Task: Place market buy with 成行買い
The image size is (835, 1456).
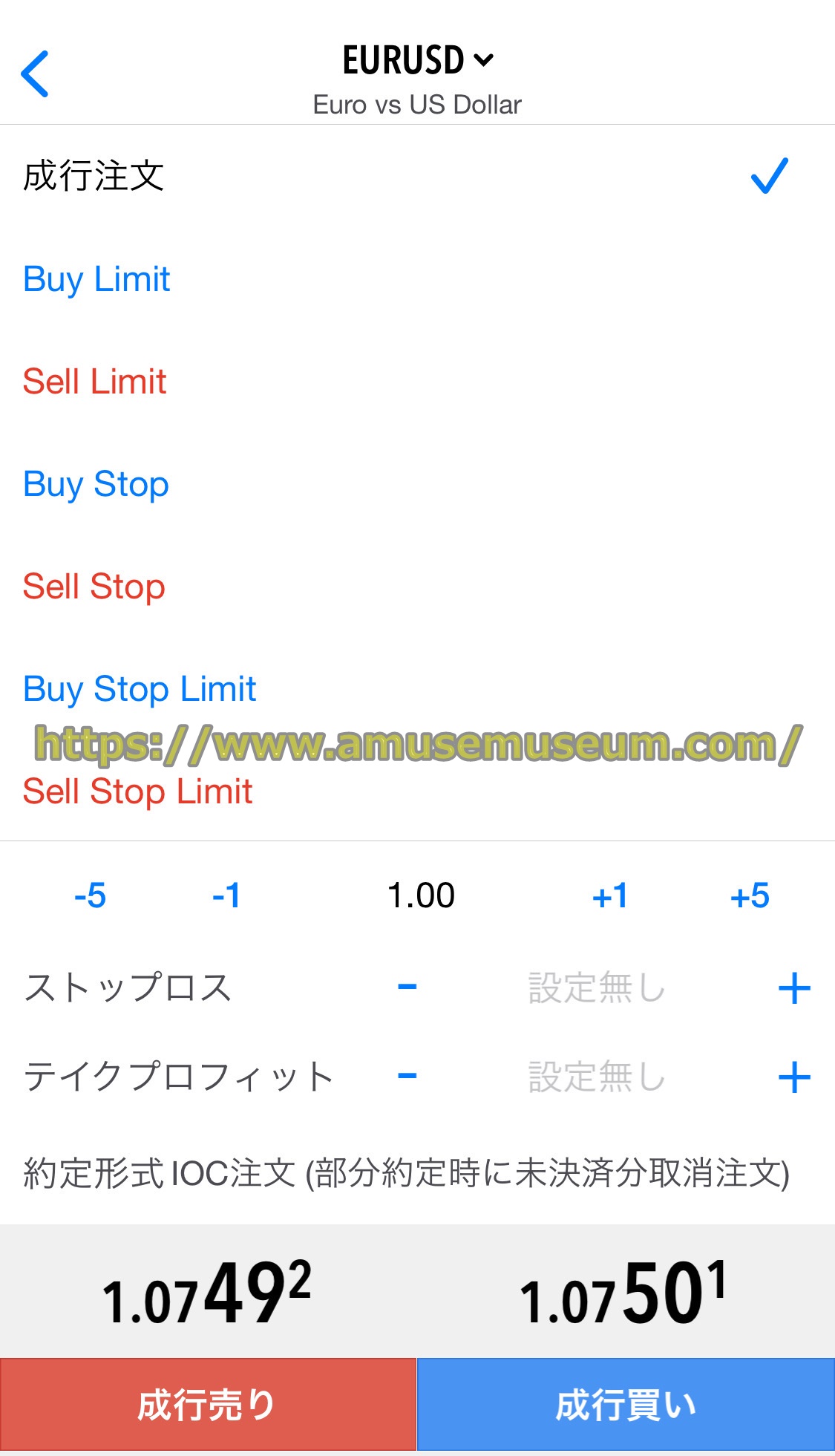Action: click(626, 1405)
